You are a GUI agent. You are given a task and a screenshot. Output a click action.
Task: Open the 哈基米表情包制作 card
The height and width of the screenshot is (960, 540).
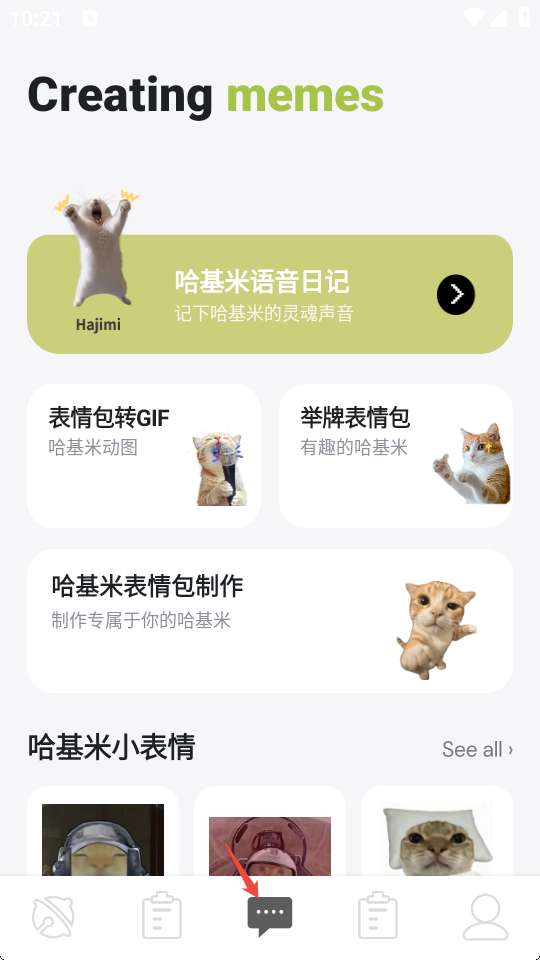pyautogui.click(x=270, y=621)
